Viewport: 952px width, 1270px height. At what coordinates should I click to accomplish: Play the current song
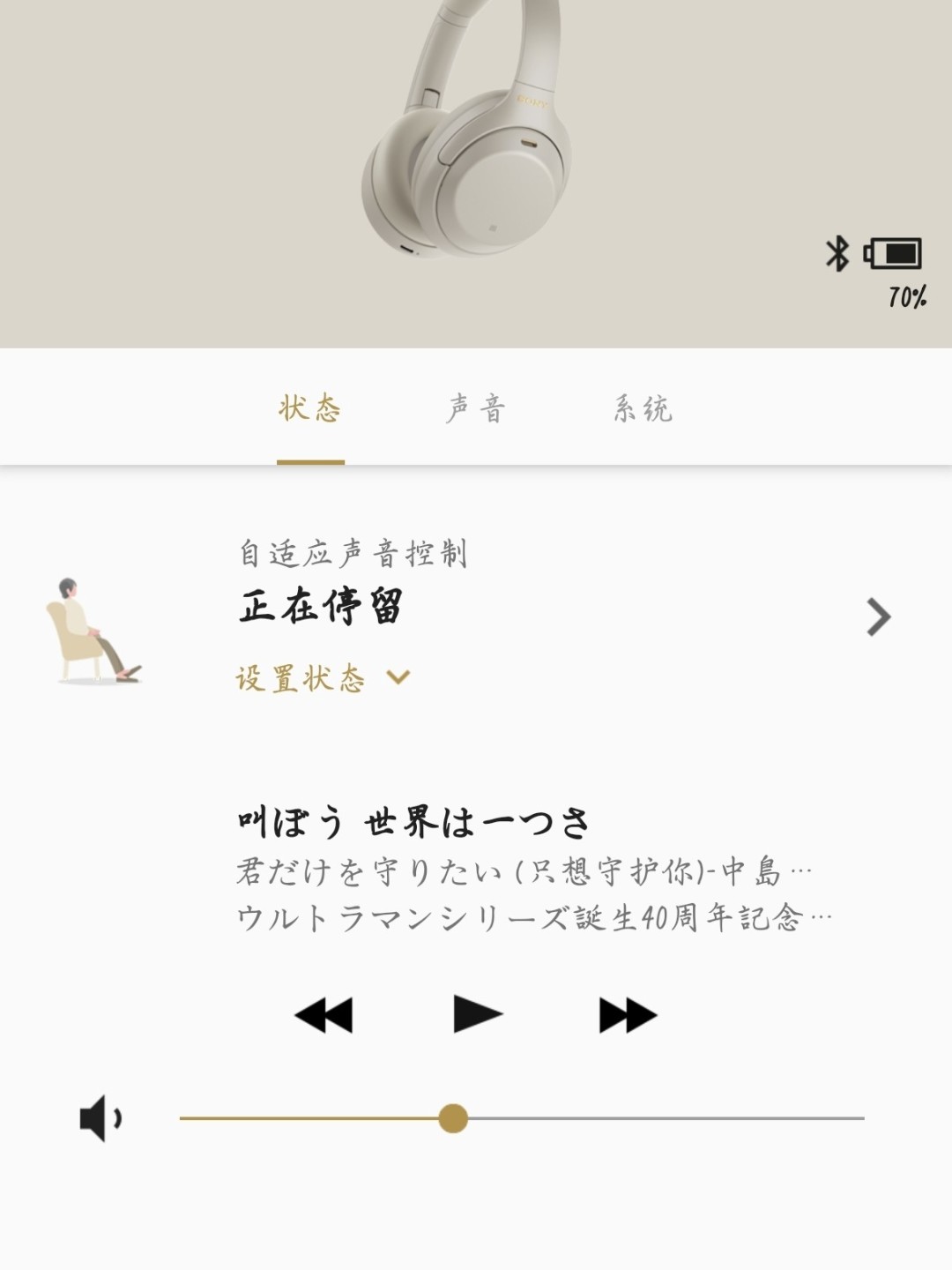(x=477, y=1014)
